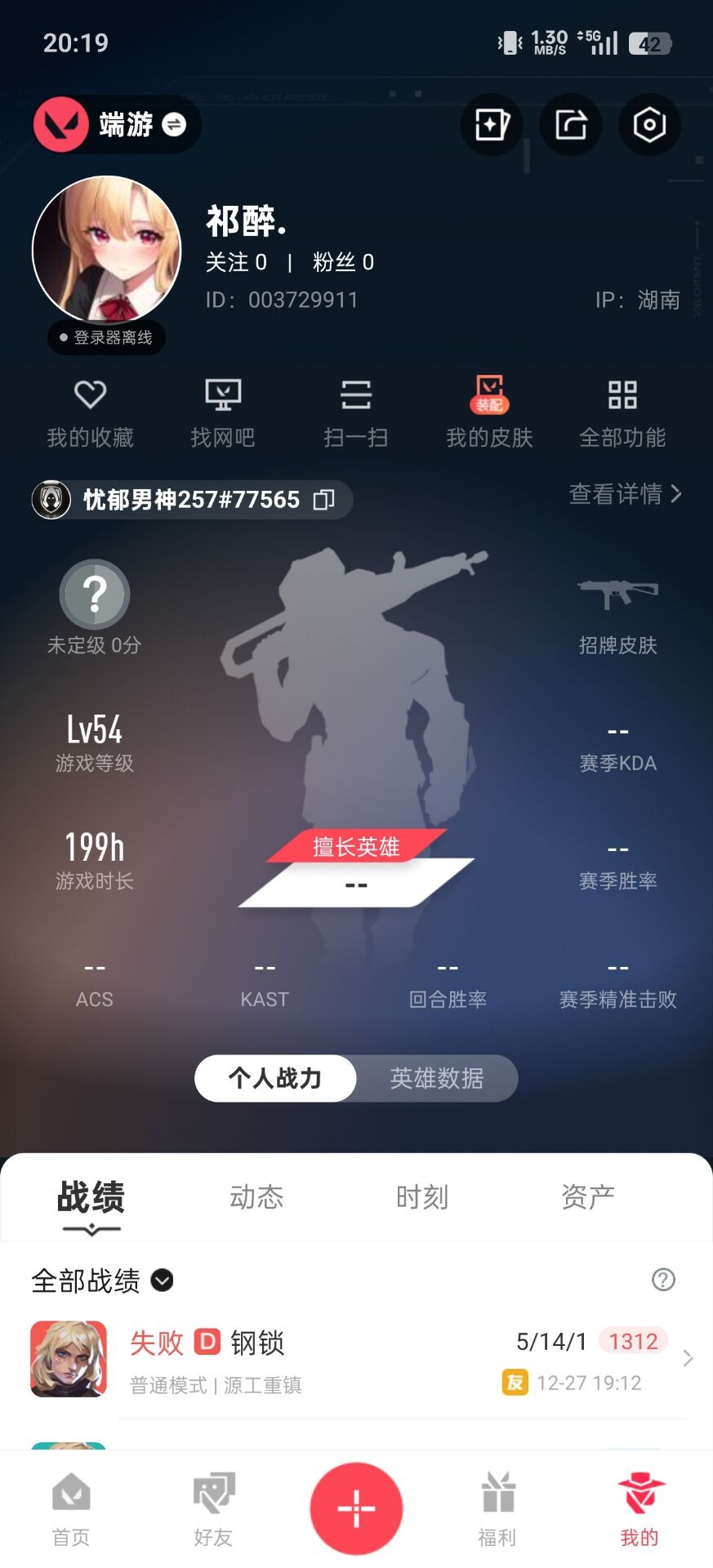This screenshot has height=1568, width=713.
Task: Tap the share icon at top right
Action: click(570, 124)
